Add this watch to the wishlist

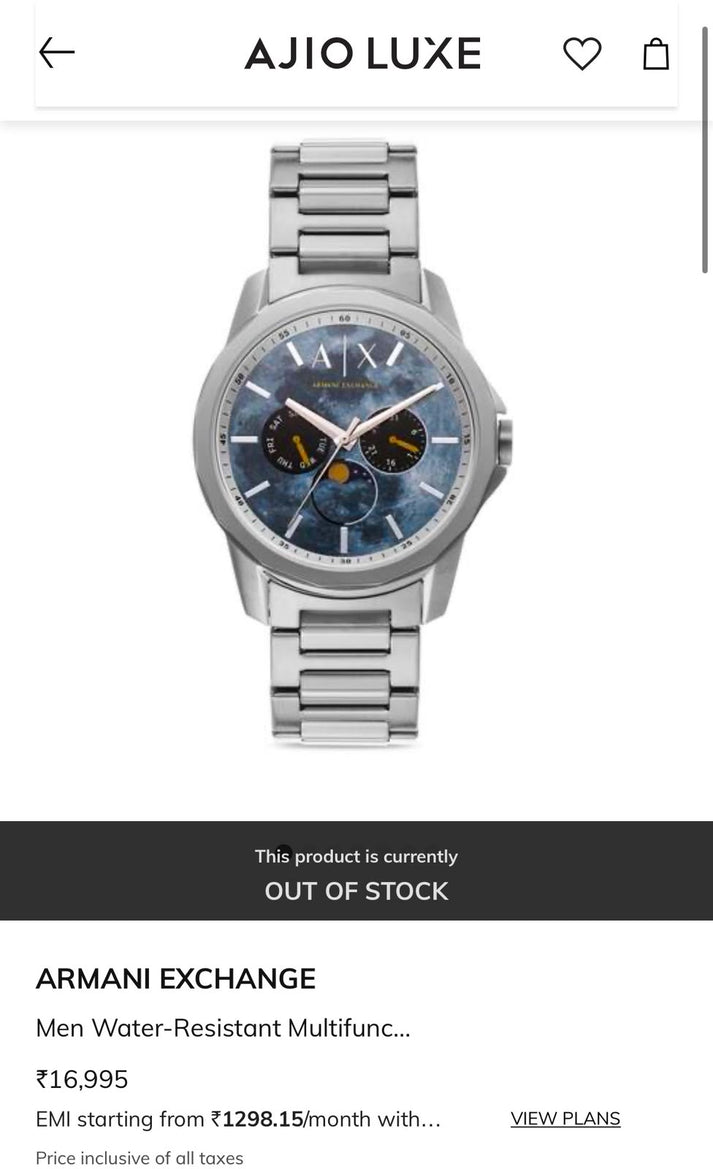pos(582,54)
